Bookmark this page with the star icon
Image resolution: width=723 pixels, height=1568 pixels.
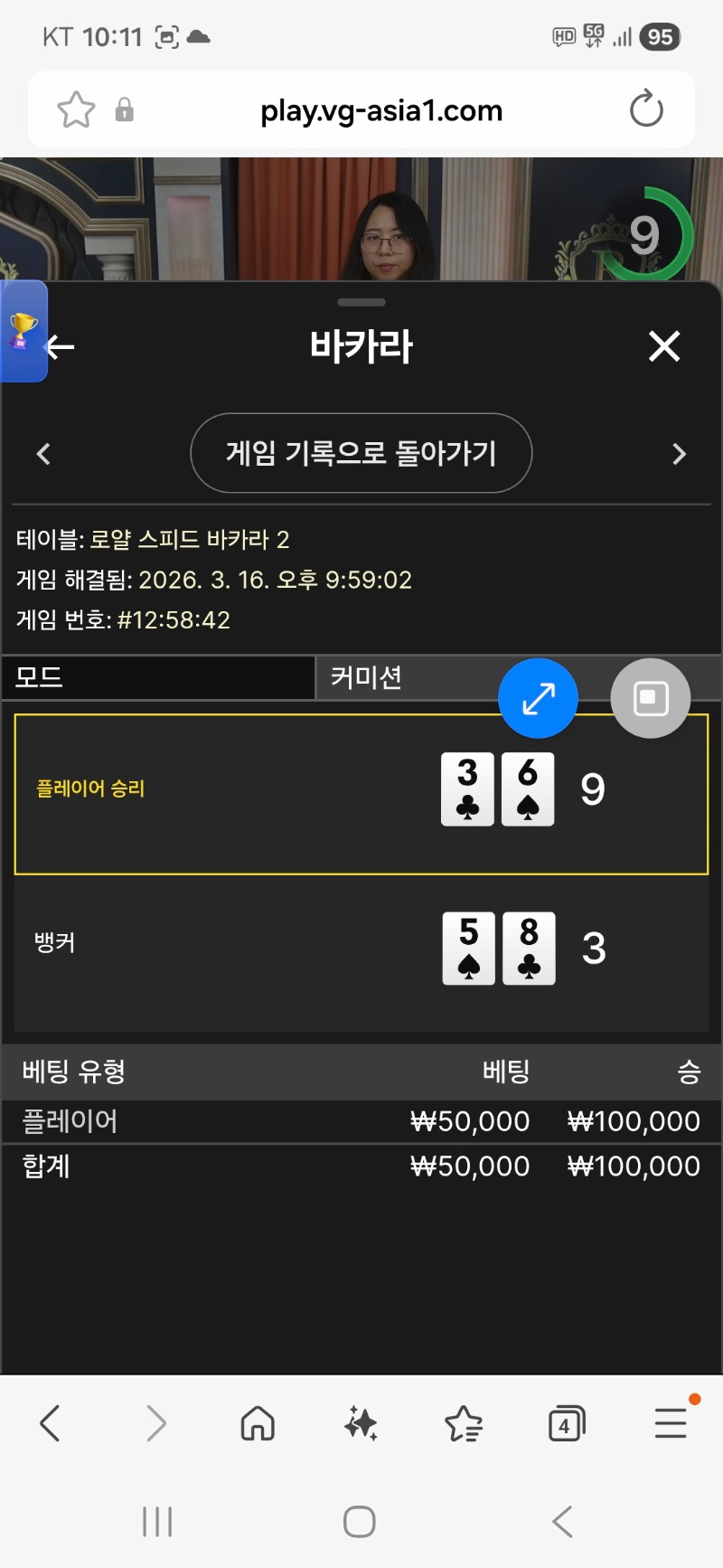(76, 110)
